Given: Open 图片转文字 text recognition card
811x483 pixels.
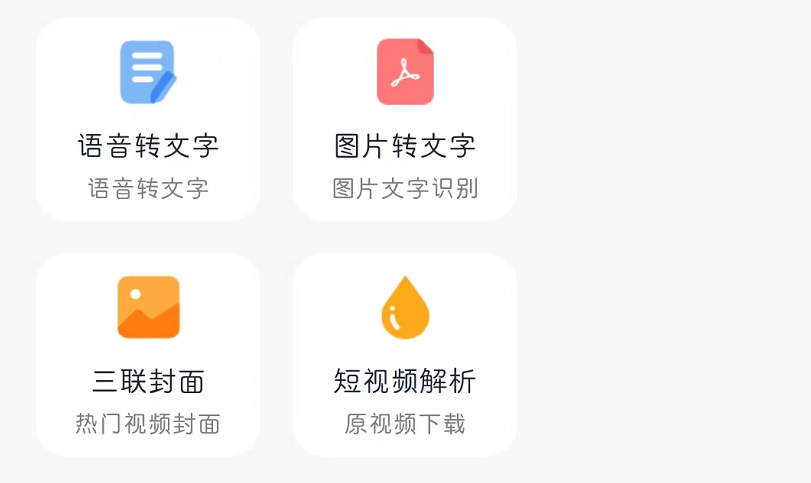Looking at the screenshot, I should tap(405, 120).
